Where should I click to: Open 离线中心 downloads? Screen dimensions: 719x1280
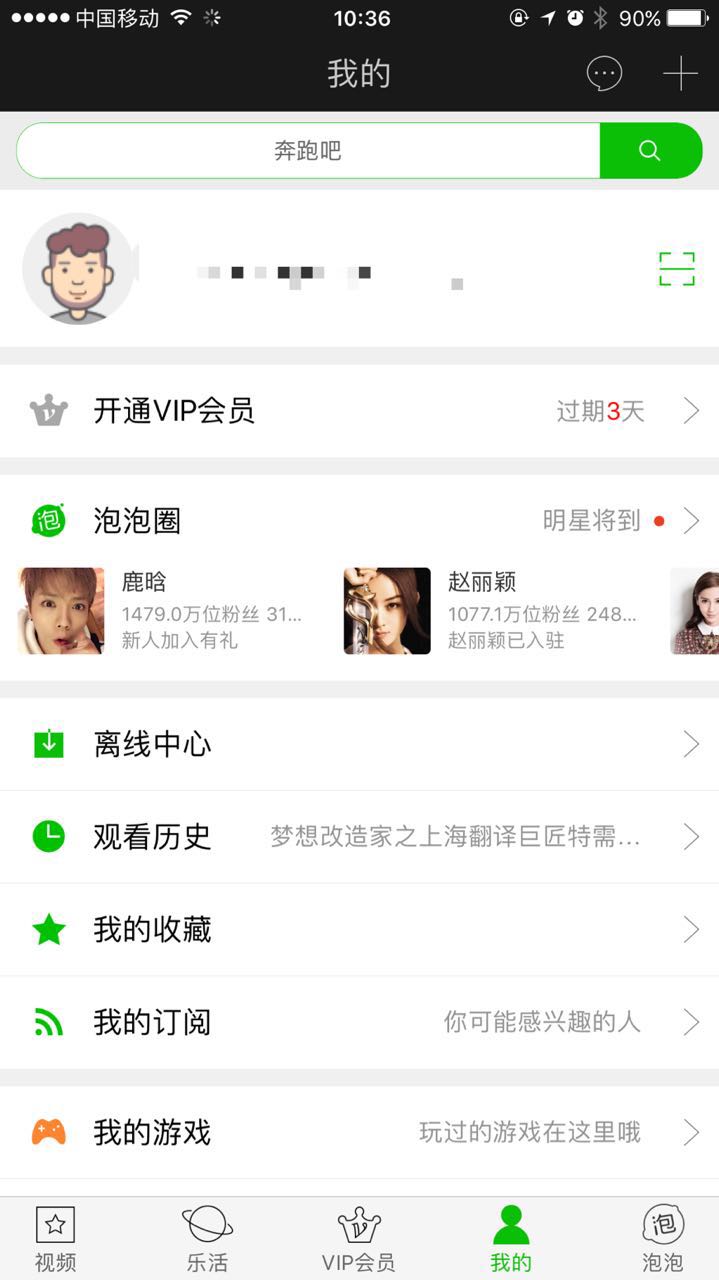pyautogui.click(x=359, y=745)
